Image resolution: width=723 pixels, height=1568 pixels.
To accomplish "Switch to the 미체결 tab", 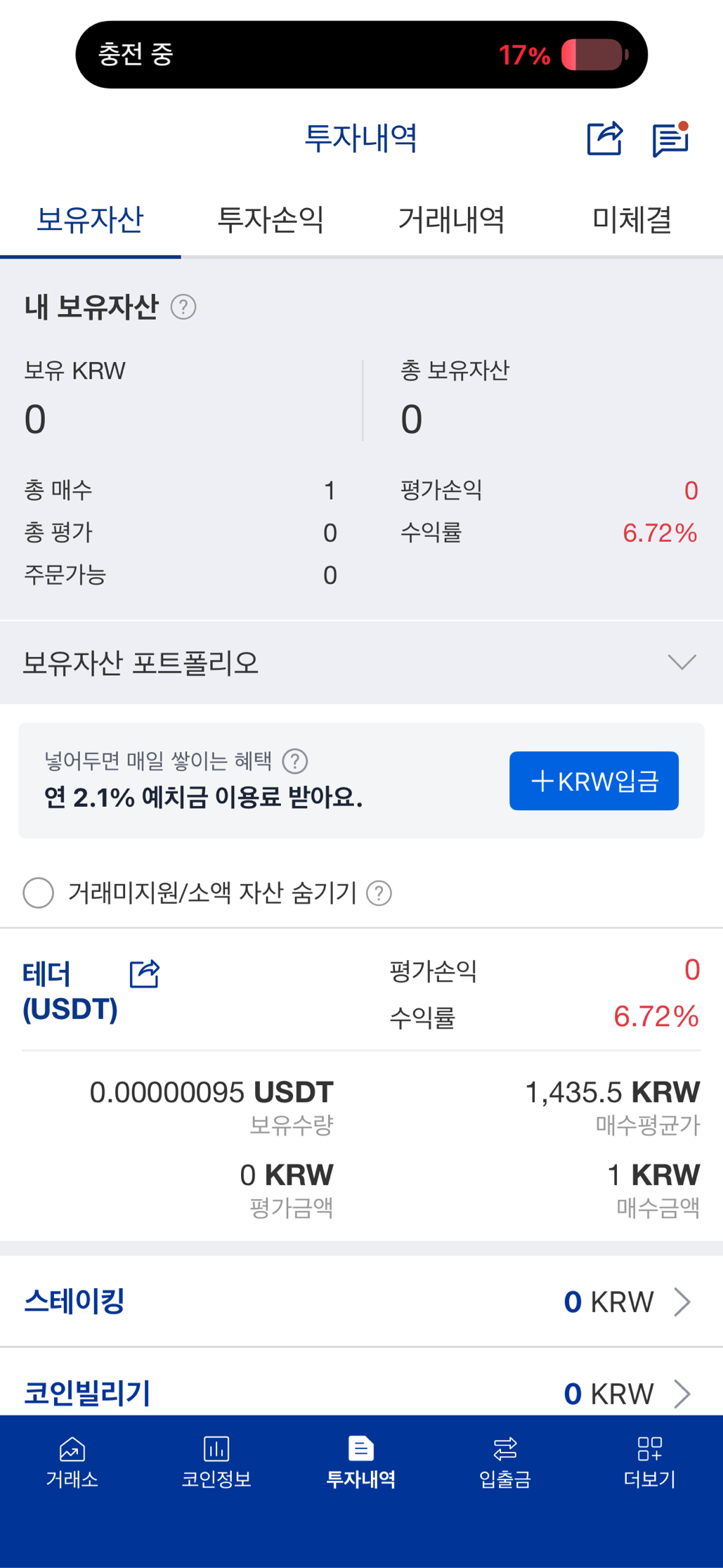I will pyautogui.click(x=633, y=220).
